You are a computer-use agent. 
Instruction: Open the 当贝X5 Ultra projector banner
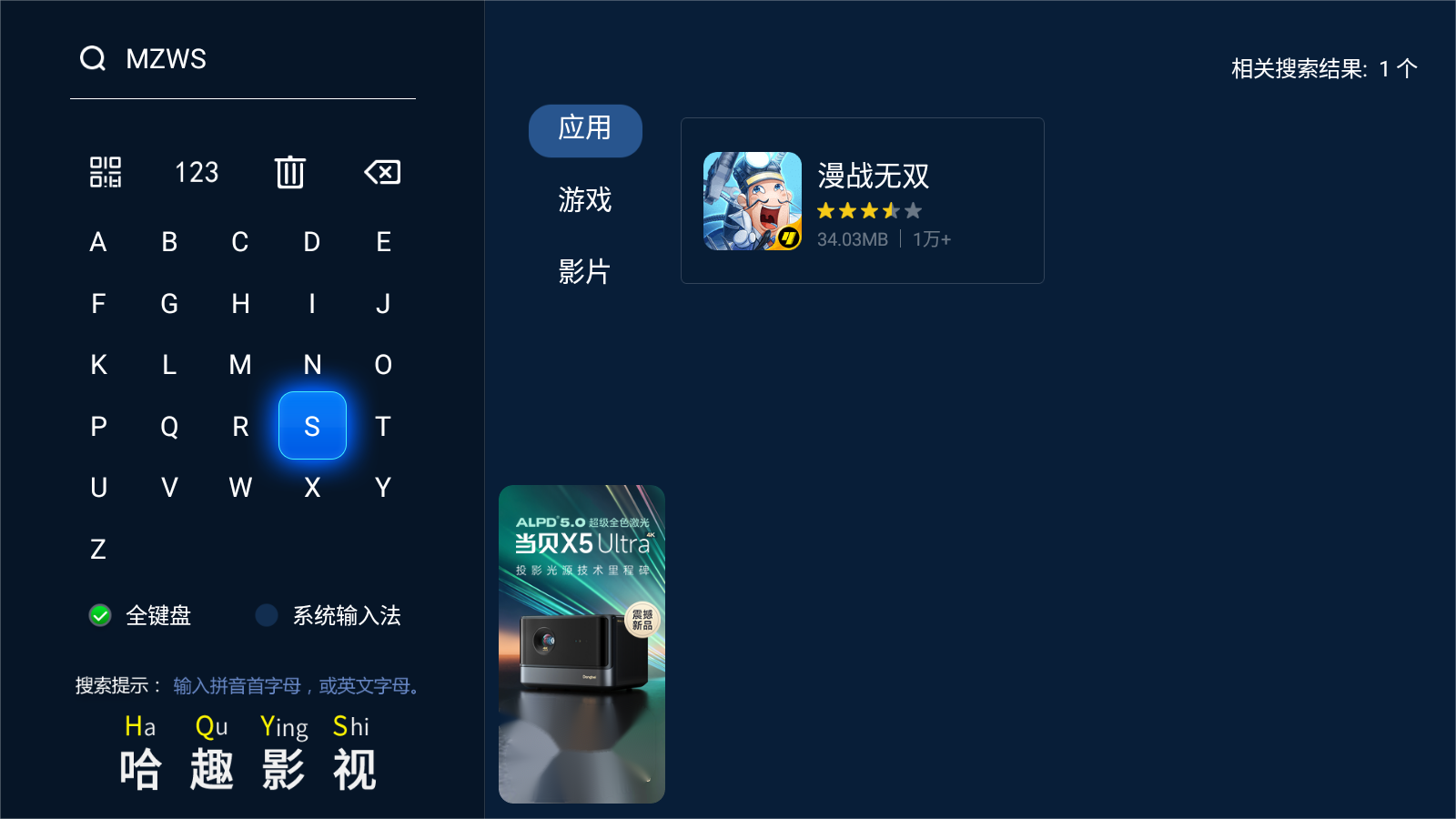pyautogui.click(x=581, y=643)
